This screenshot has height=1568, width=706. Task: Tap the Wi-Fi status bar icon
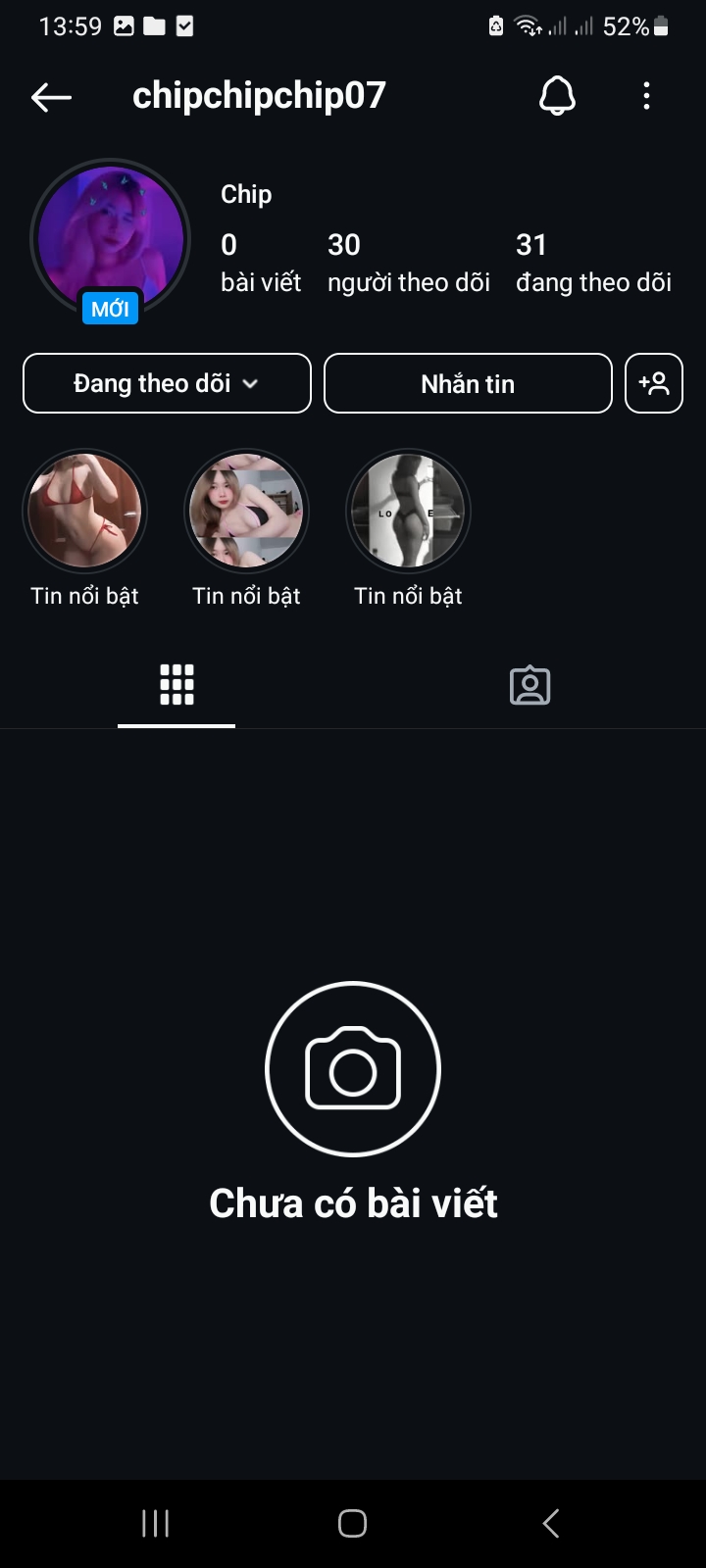[529, 25]
